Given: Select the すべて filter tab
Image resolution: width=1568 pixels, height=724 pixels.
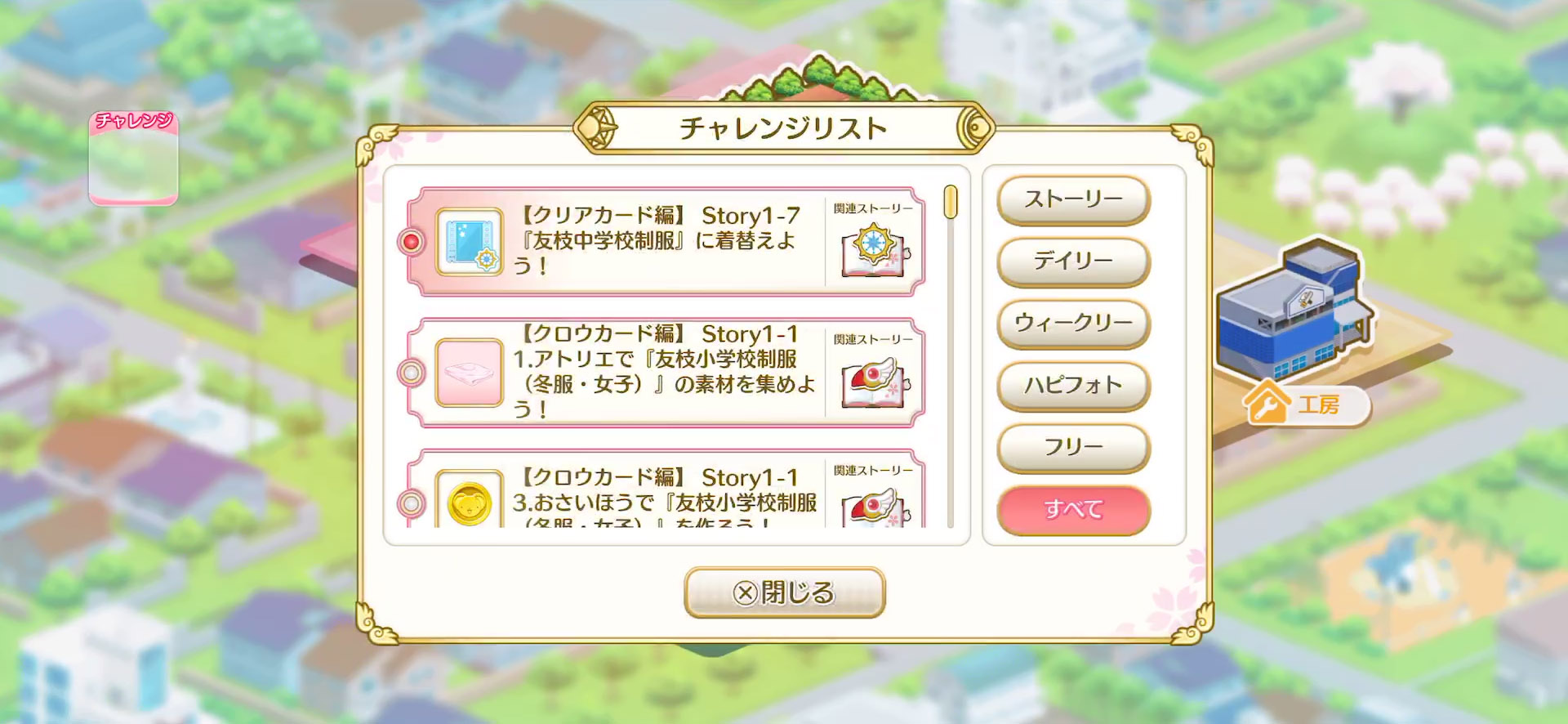Looking at the screenshot, I should tap(1073, 510).
